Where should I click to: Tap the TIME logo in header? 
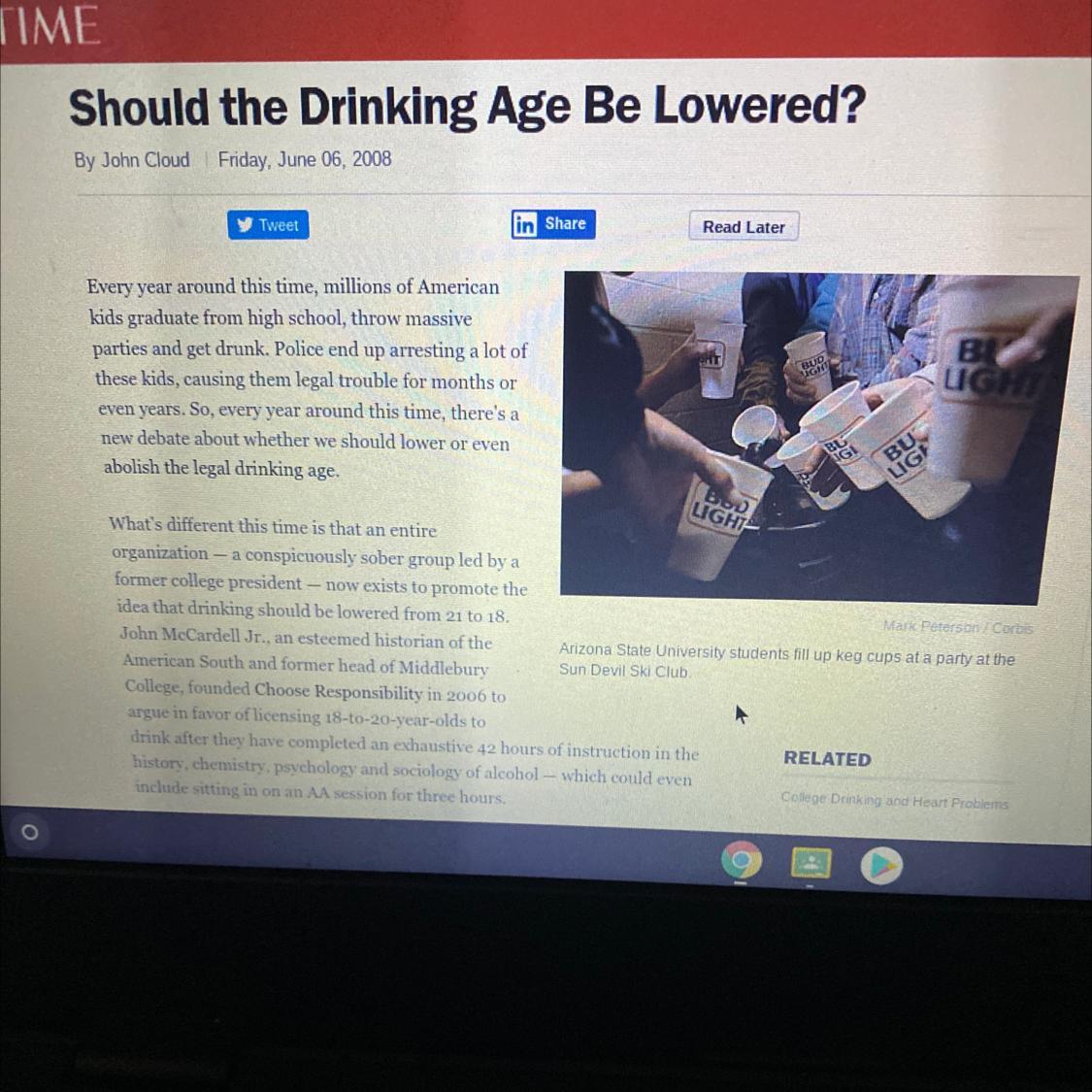point(50,26)
